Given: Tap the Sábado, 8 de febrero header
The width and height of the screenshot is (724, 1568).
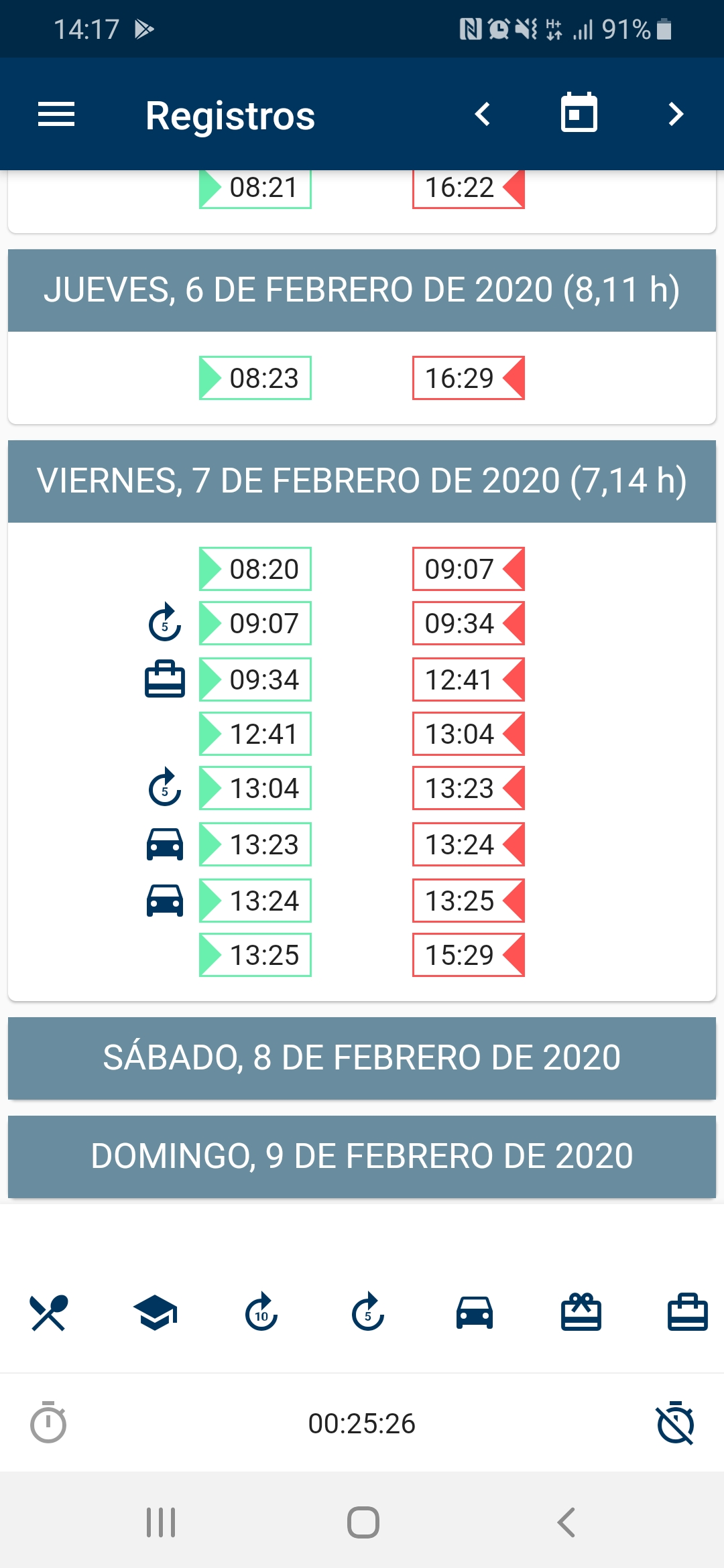Looking at the screenshot, I should [x=362, y=1058].
